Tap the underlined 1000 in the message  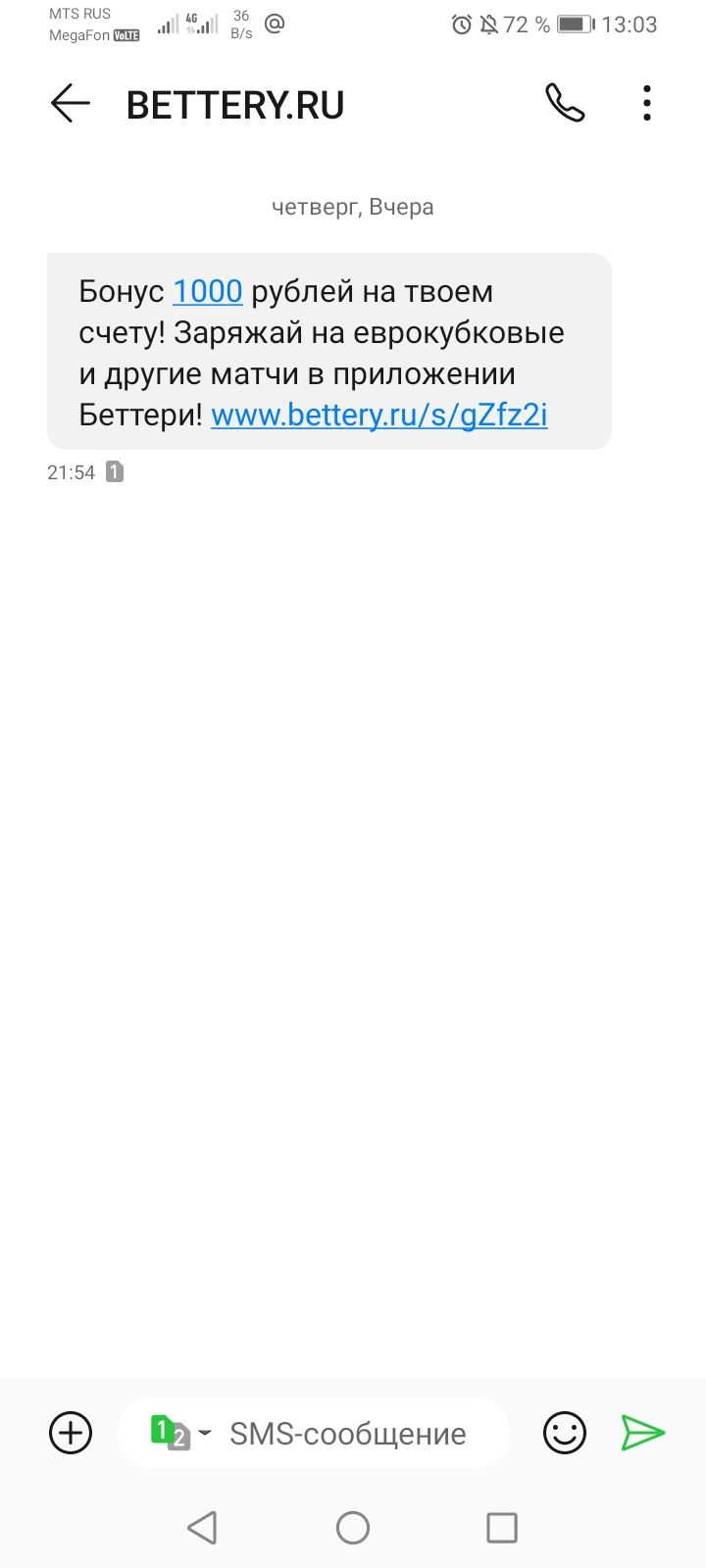pyautogui.click(x=208, y=291)
